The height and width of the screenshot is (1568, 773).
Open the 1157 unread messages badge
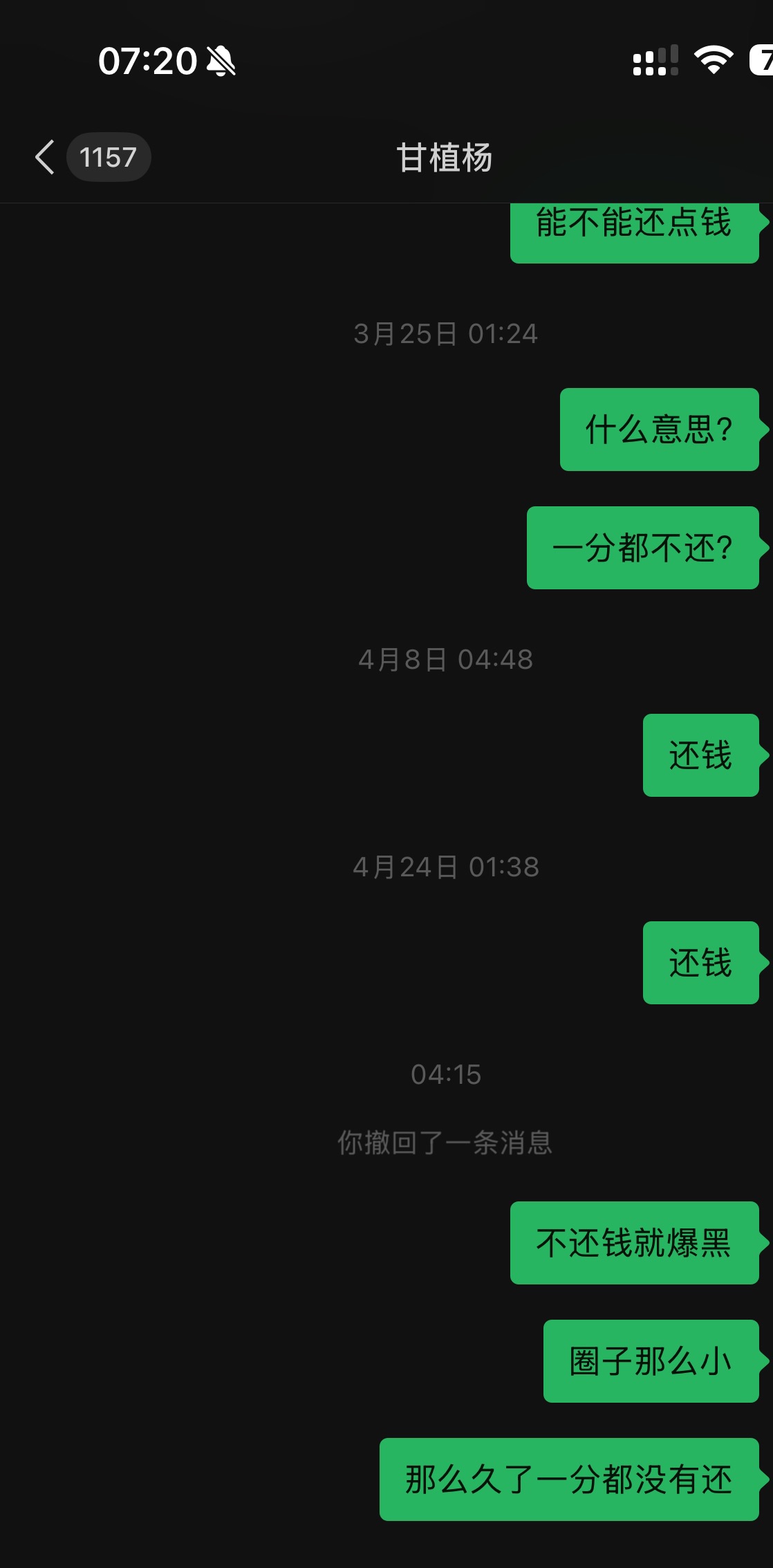[109, 157]
